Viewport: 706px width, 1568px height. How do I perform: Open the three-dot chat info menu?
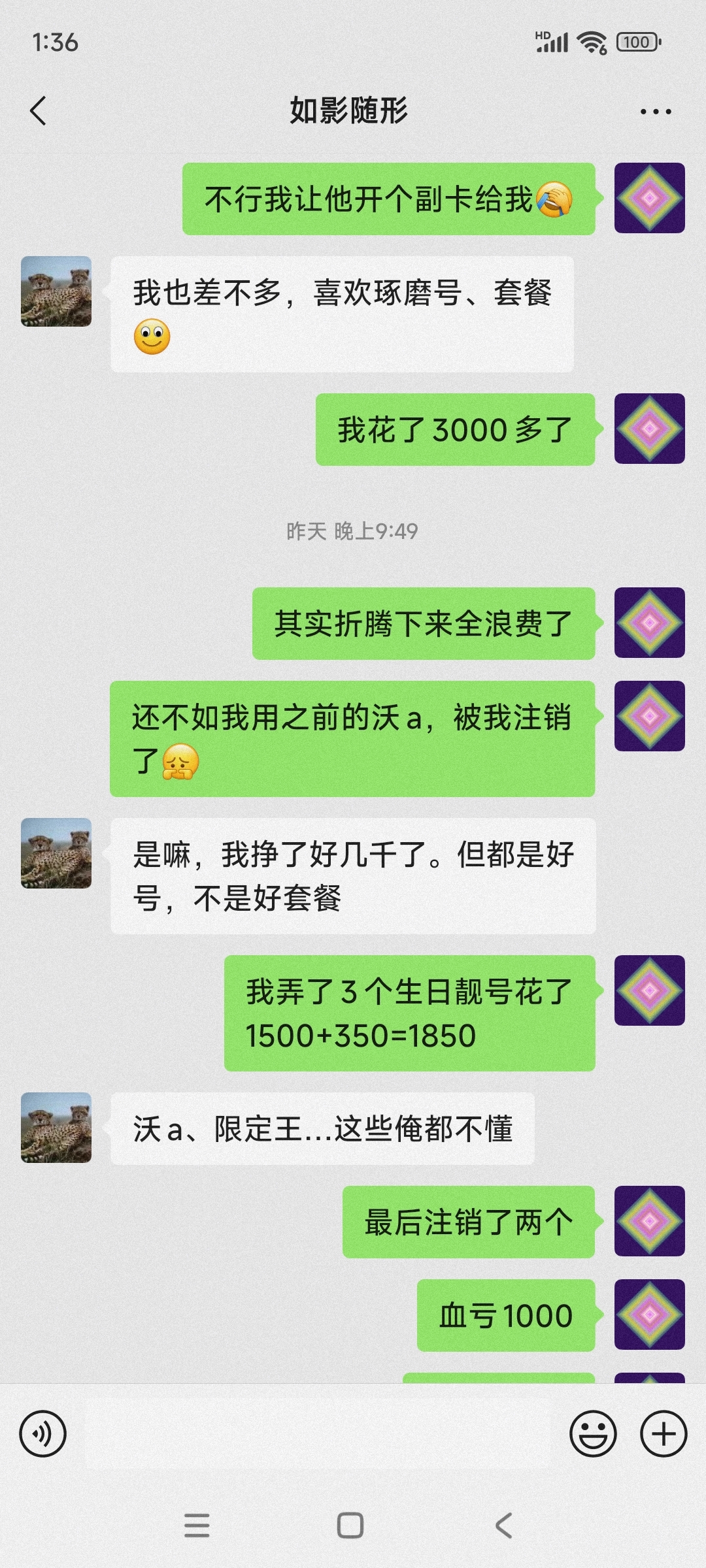(x=655, y=112)
